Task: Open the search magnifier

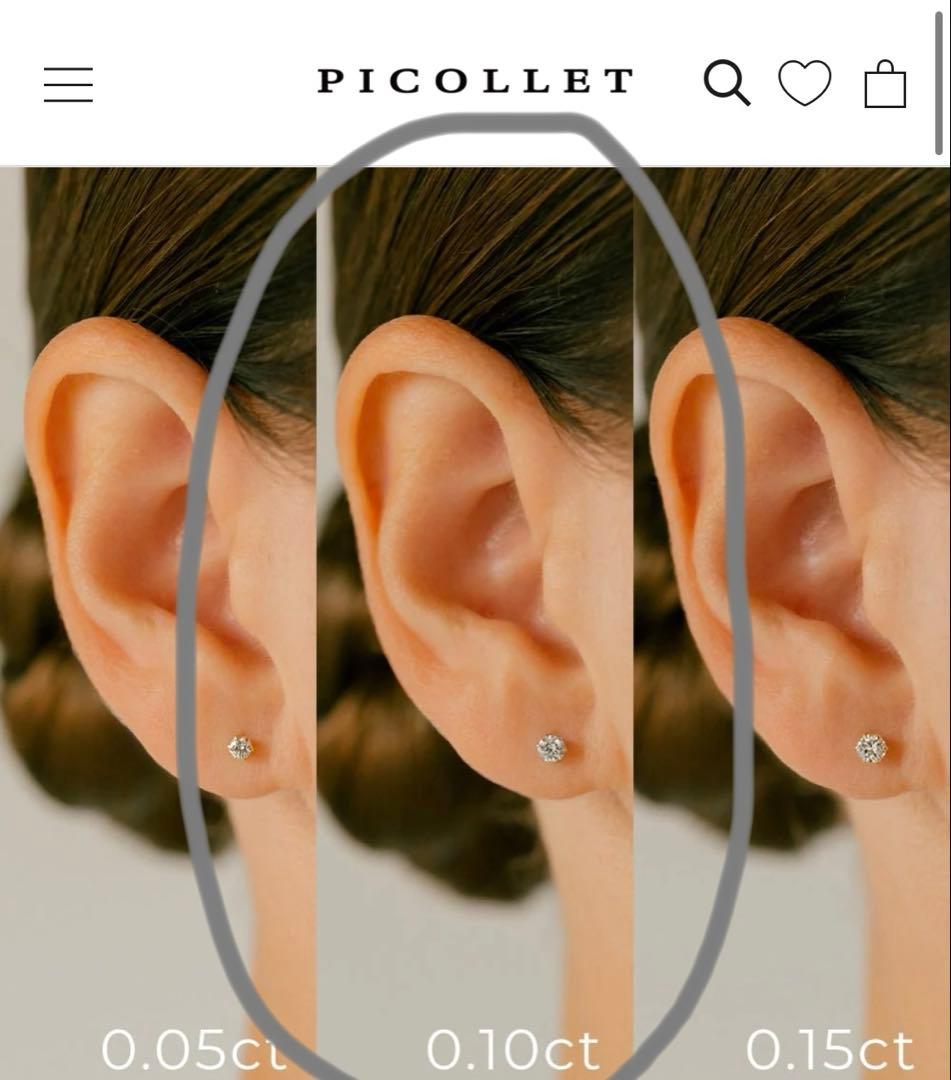Action: coord(726,82)
